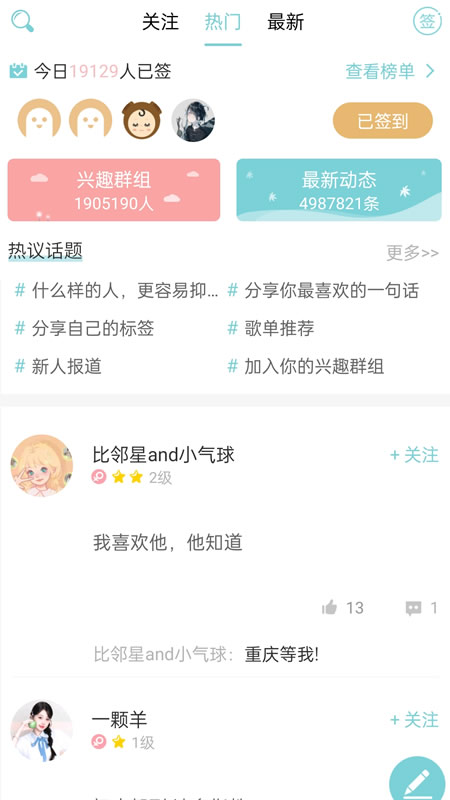Open comments on 比邻星and小气球's post
This screenshot has width=450, height=800.
click(421, 608)
